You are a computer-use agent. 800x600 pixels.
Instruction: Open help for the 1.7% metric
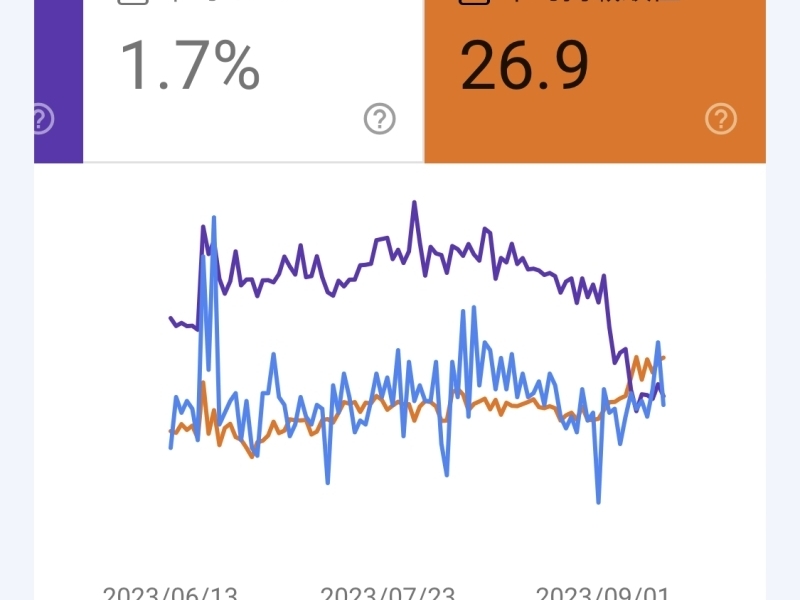[379, 120]
